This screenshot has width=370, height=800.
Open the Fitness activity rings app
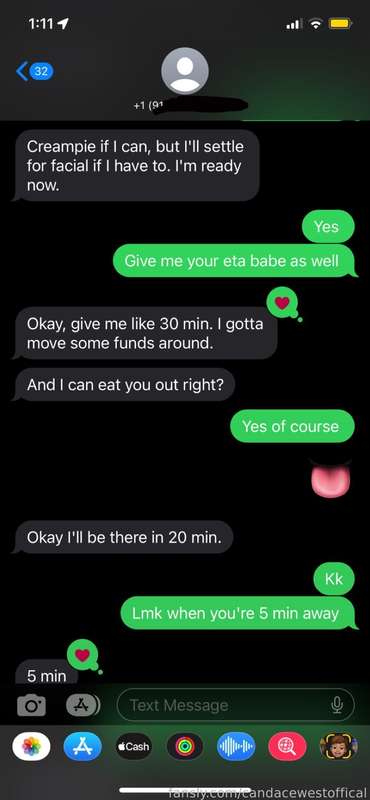(x=185, y=746)
